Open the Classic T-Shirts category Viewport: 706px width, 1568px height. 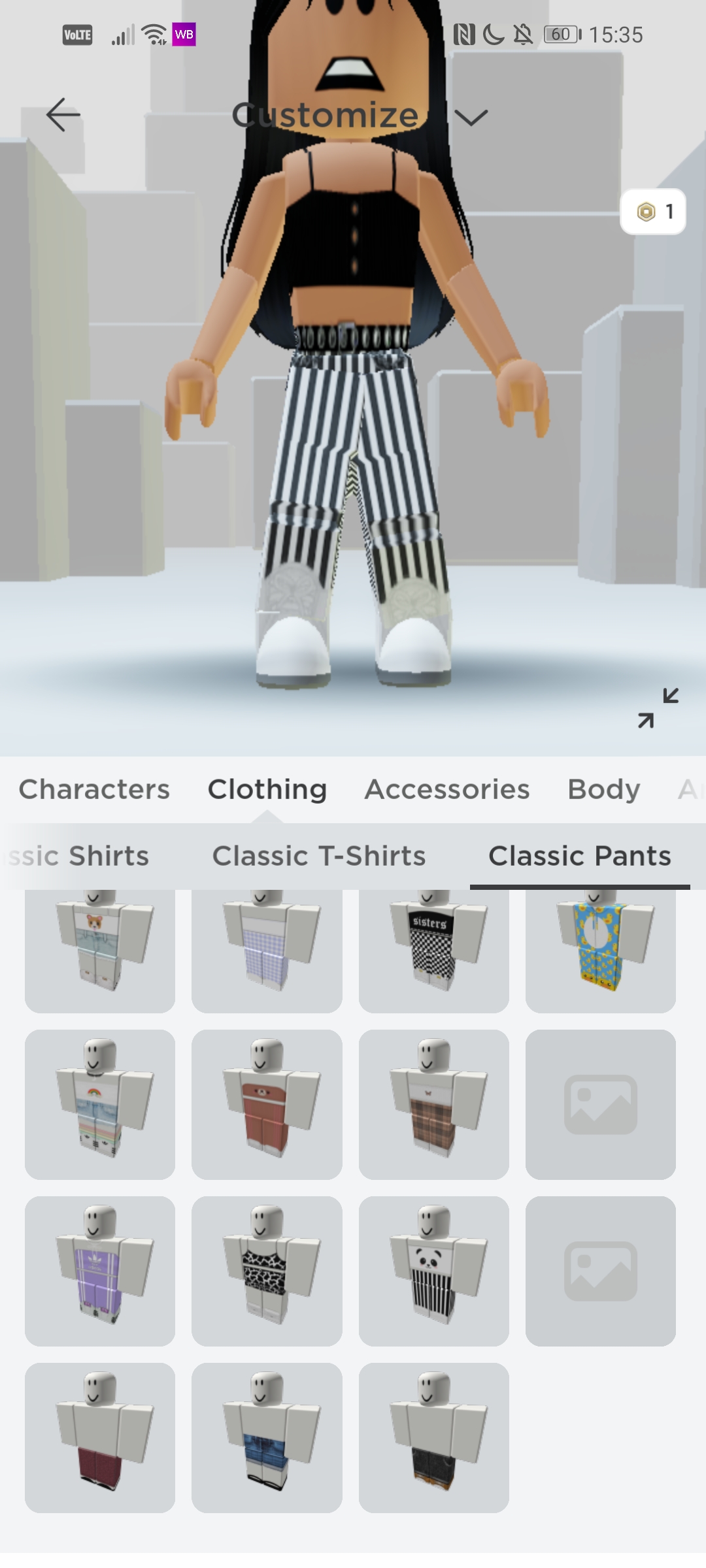pyautogui.click(x=319, y=856)
